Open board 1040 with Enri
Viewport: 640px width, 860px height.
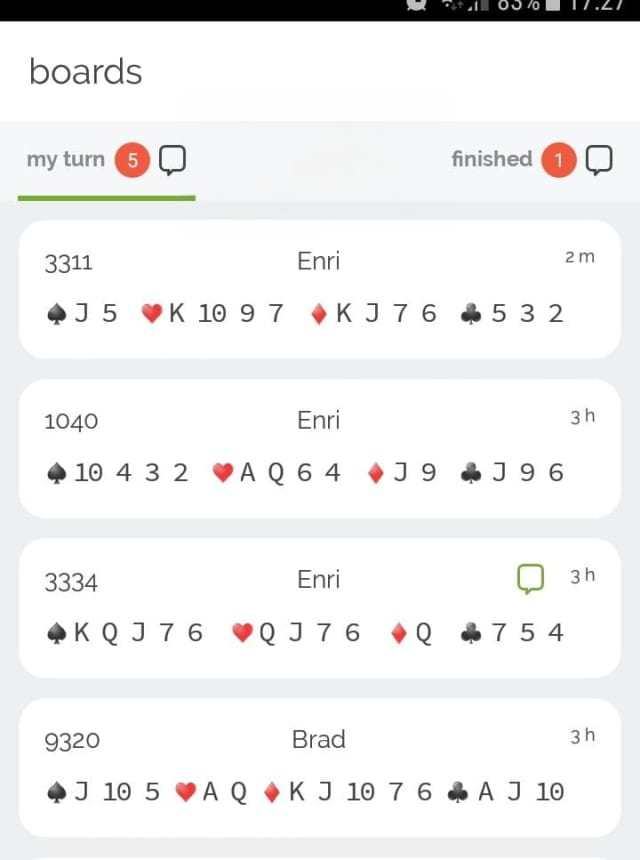319,447
